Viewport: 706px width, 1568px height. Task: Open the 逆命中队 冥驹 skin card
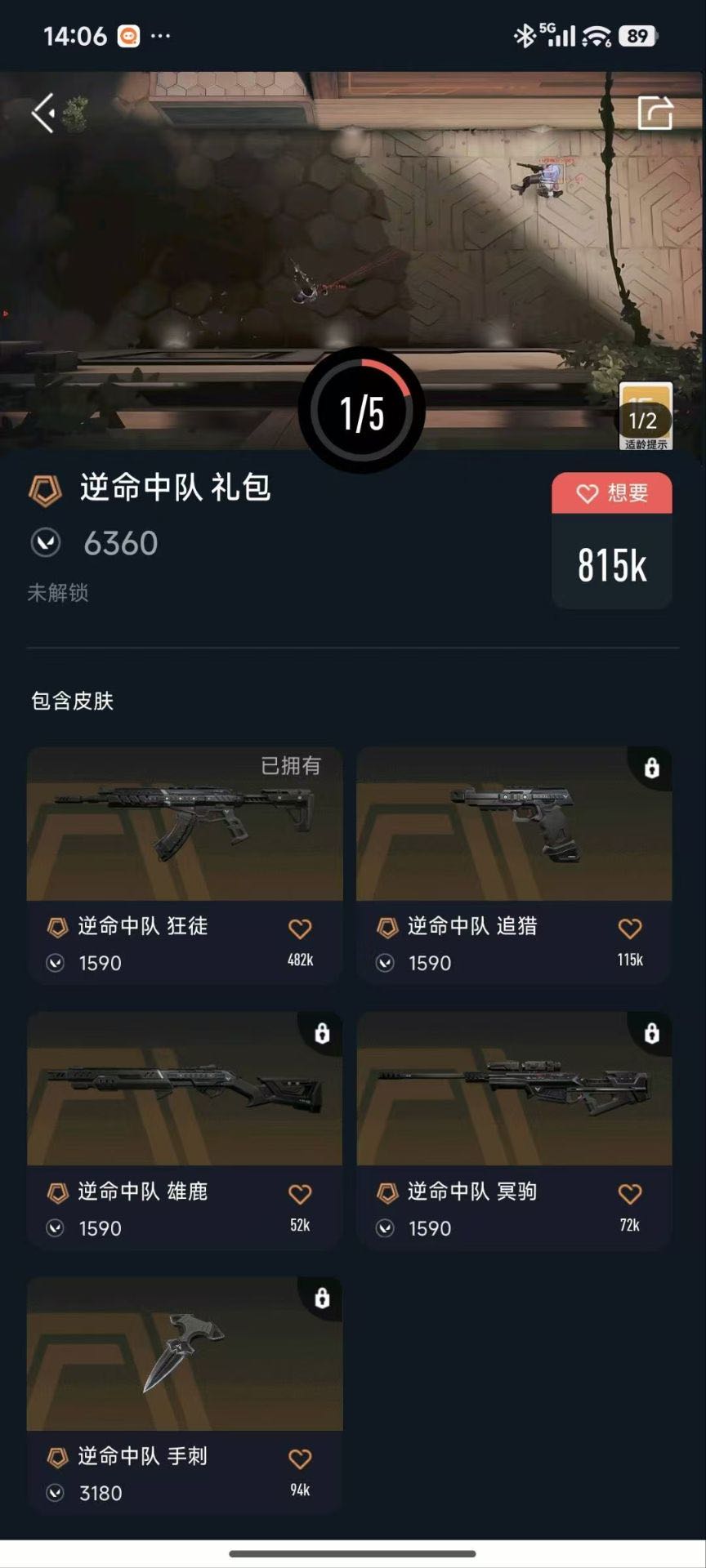pyautogui.click(x=514, y=1129)
